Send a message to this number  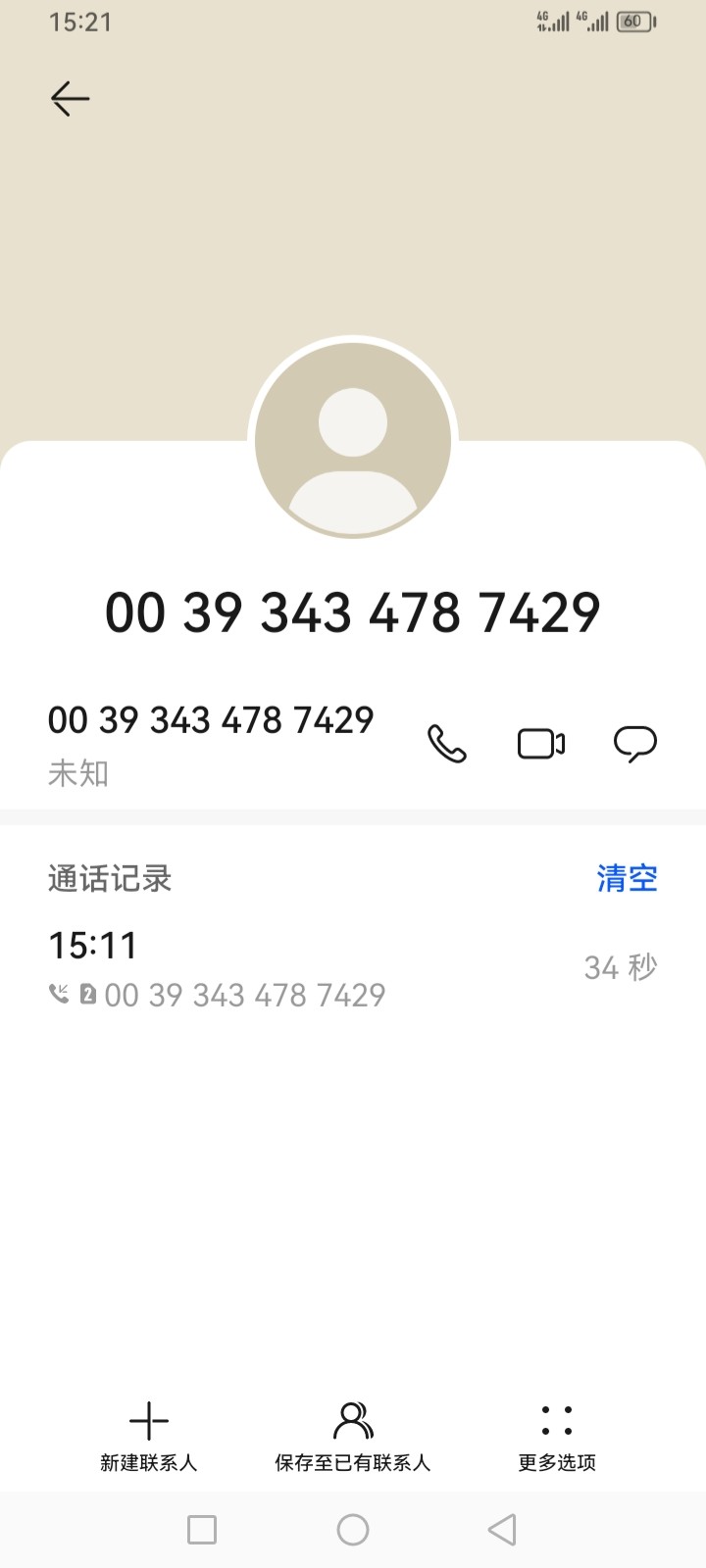[x=635, y=744]
